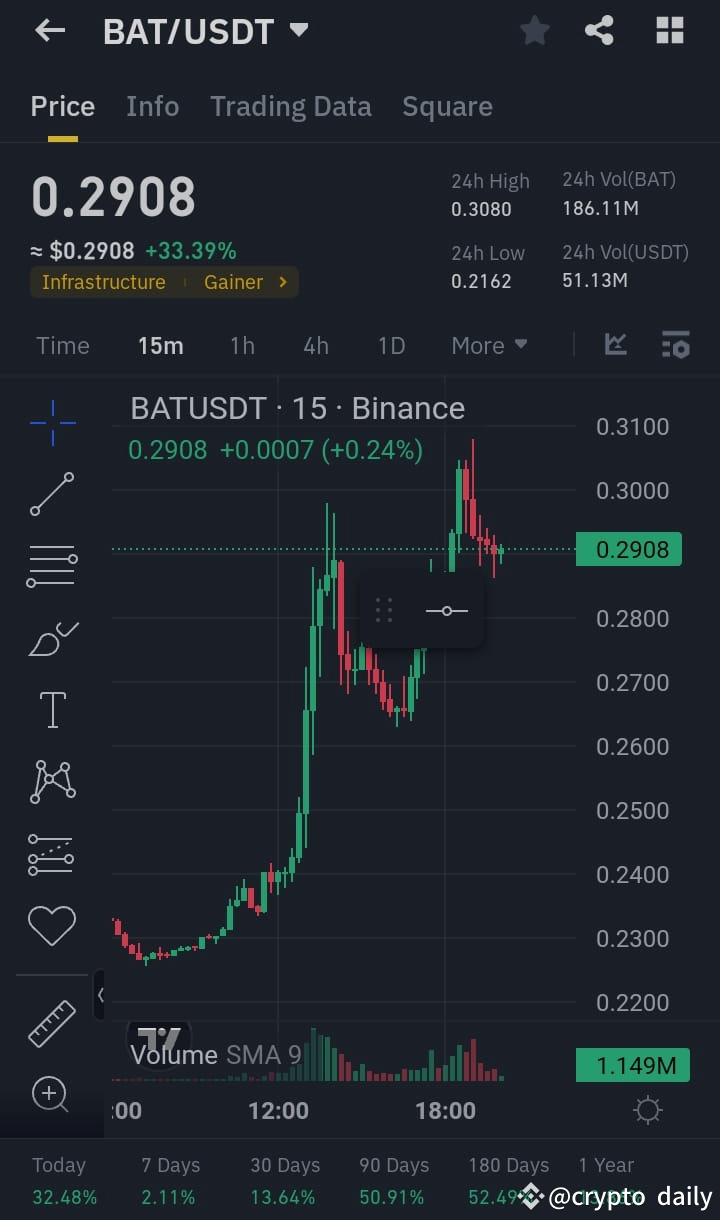The height and width of the screenshot is (1220, 720).
Task: Open the horizontal lines drawing tool
Action: click(52, 565)
